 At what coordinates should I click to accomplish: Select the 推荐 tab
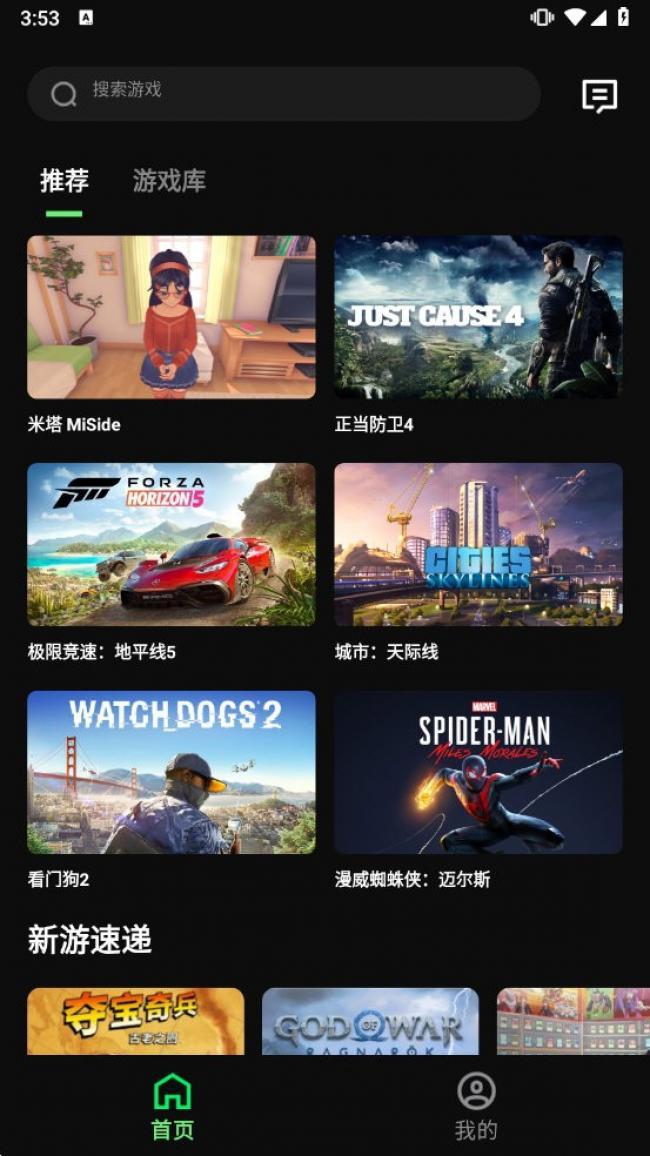64,181
